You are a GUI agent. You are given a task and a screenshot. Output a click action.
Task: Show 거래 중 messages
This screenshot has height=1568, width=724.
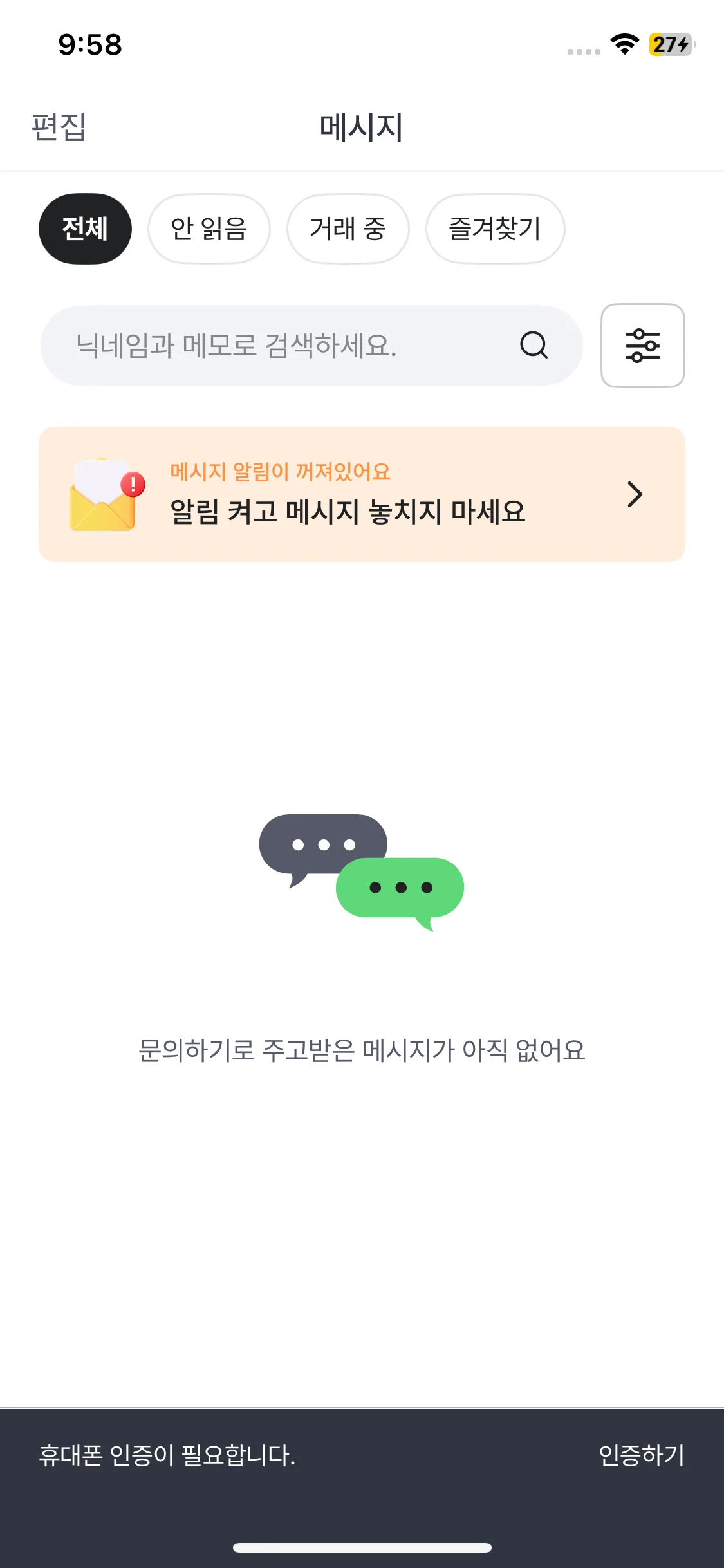(x=348, y=229)
